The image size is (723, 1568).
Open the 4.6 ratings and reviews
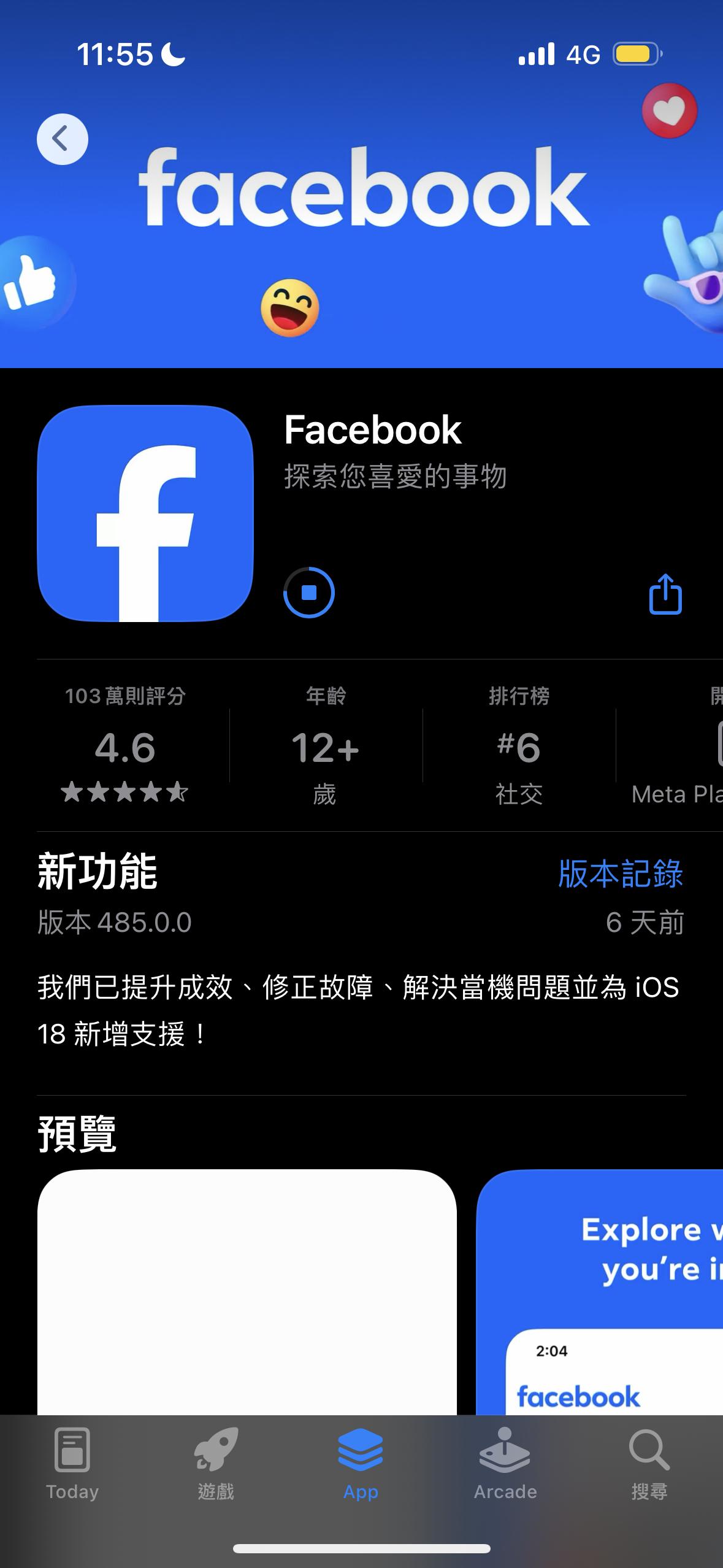[125, 748]
